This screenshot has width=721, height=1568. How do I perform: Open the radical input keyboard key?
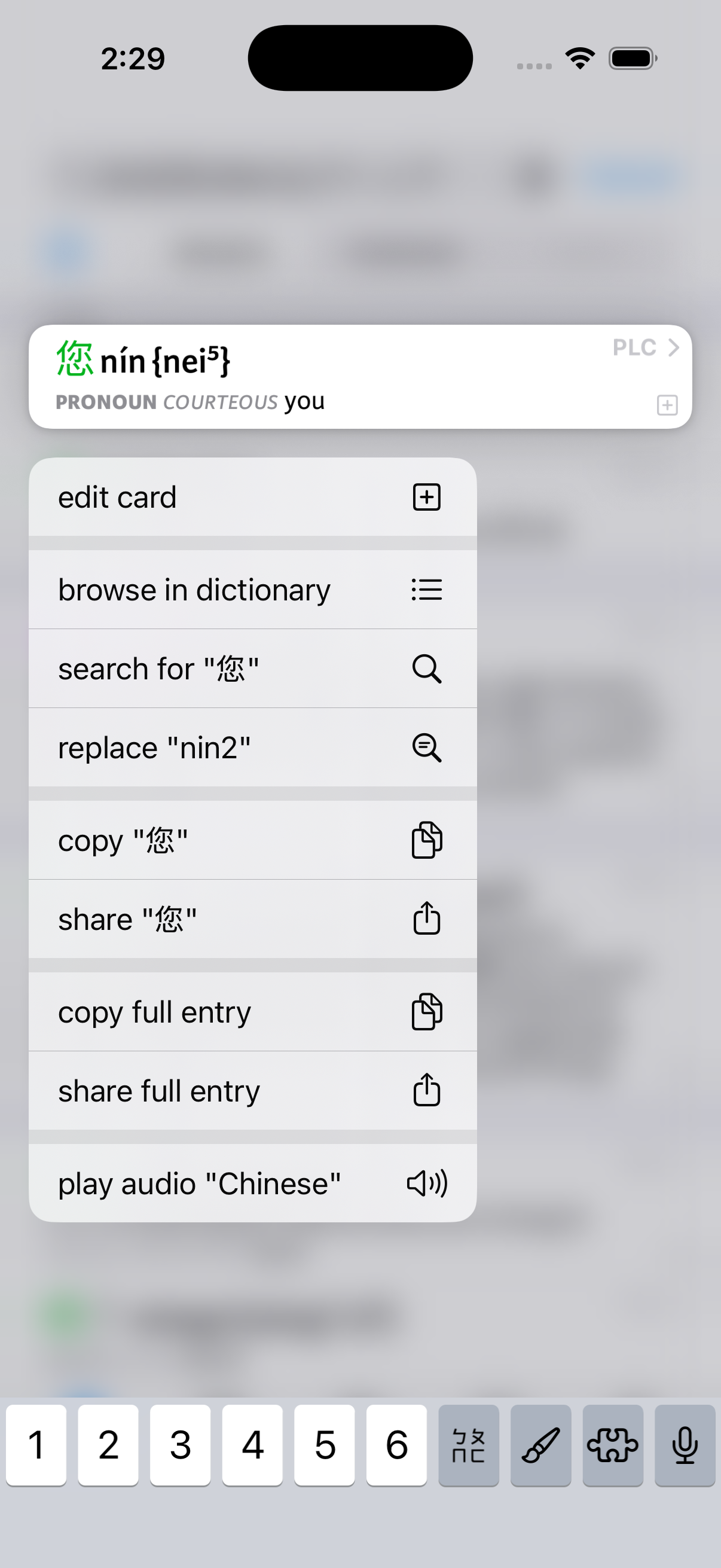click(x=469, y=1444)
